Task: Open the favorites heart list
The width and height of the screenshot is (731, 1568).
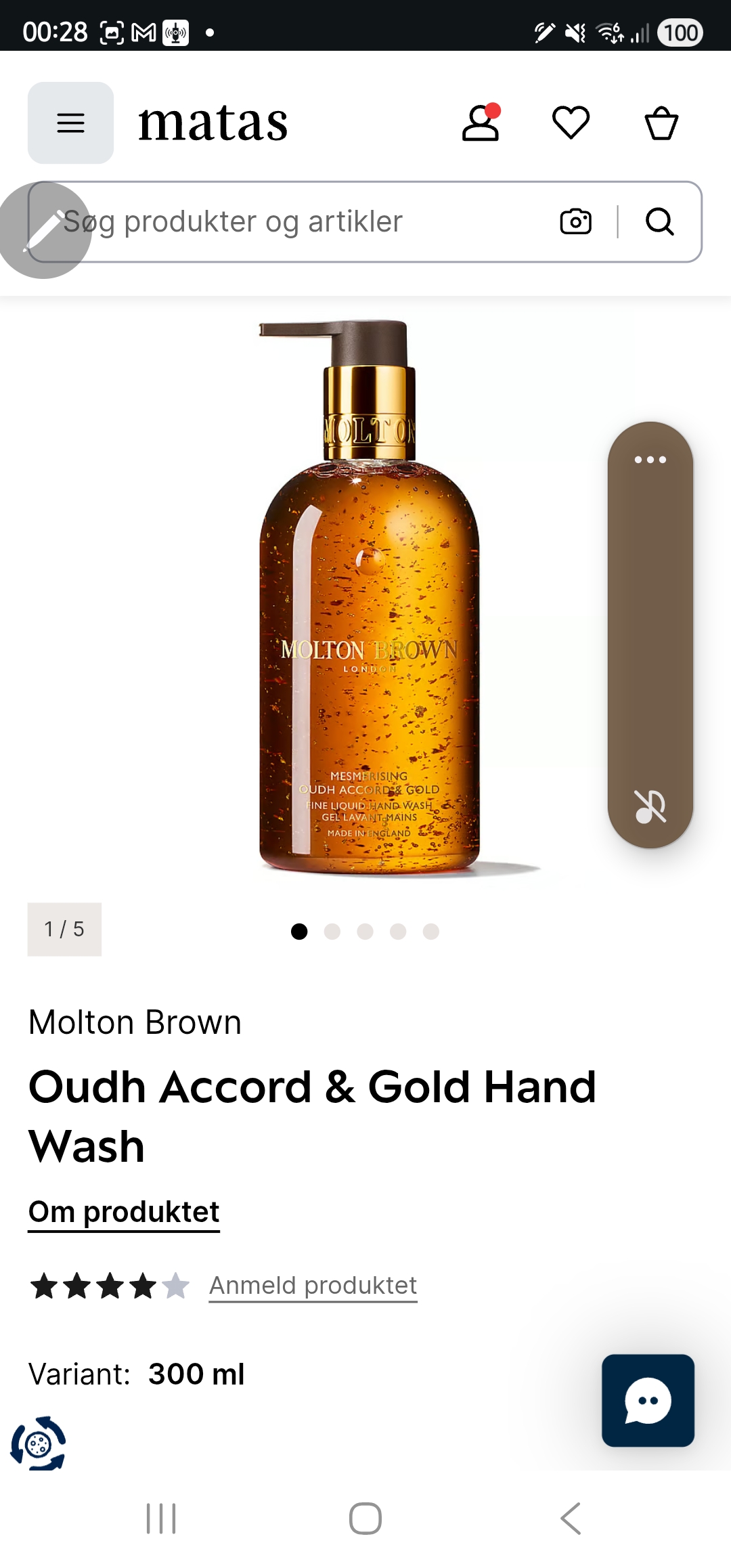Action: coord(571,123)
